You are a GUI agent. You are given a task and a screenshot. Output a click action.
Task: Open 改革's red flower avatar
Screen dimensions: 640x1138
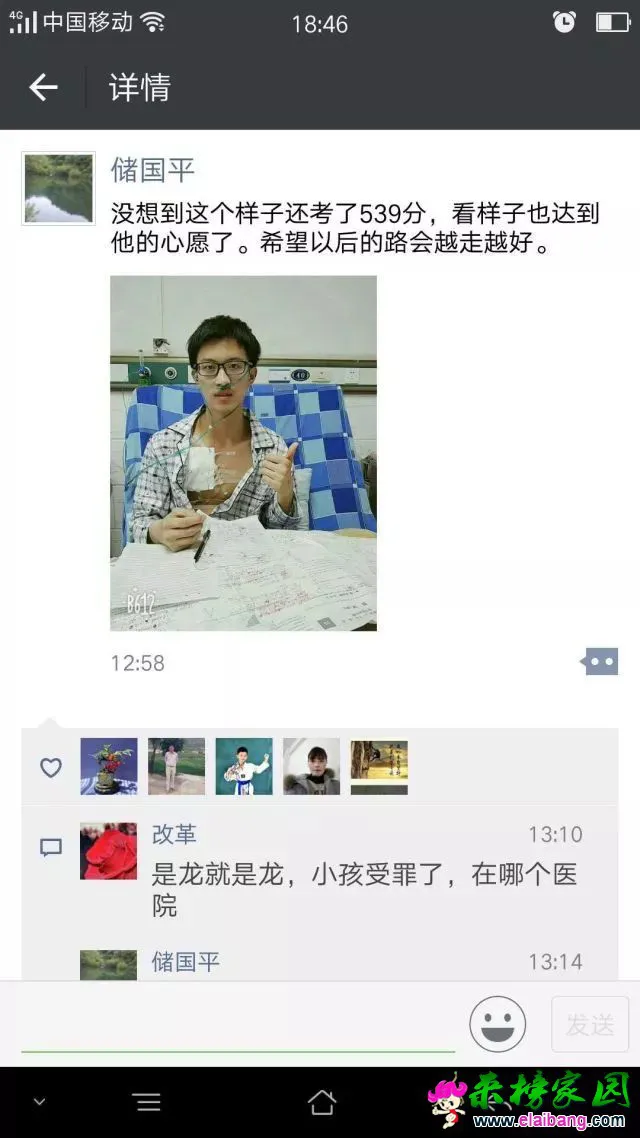pyautogui.click(x=108, y=851)
